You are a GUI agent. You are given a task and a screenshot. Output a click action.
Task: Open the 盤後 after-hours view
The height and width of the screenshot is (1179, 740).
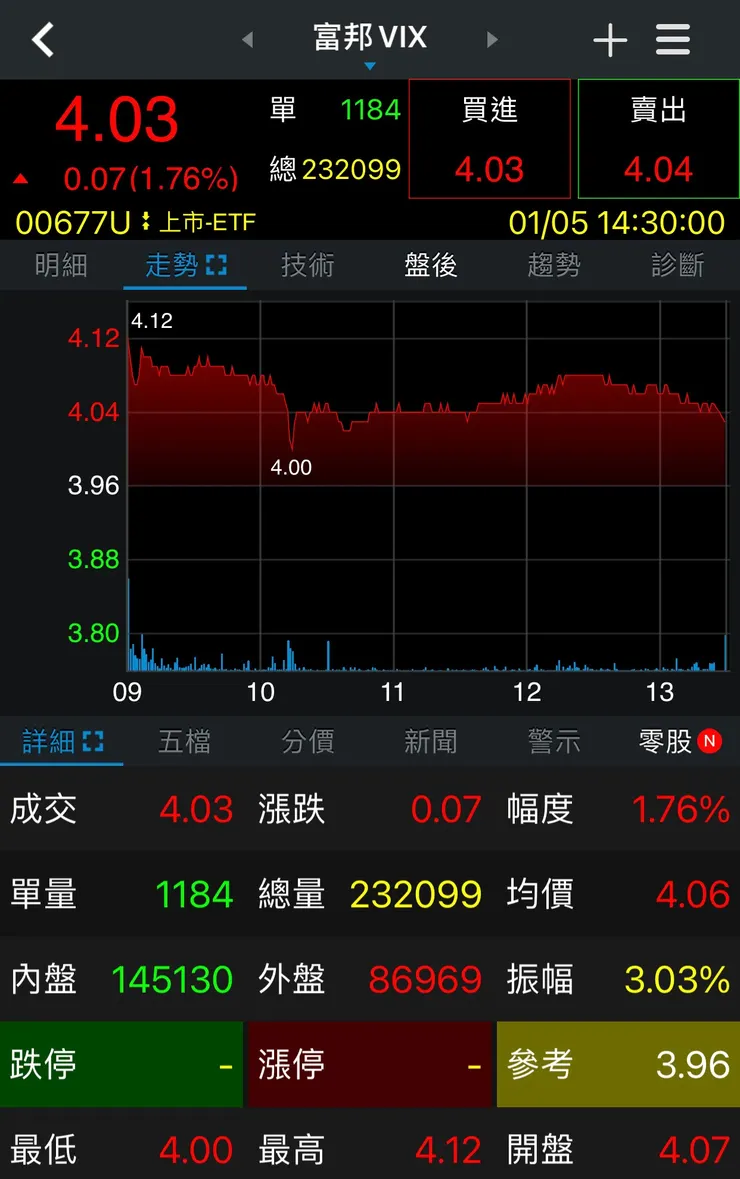[430, 266]
